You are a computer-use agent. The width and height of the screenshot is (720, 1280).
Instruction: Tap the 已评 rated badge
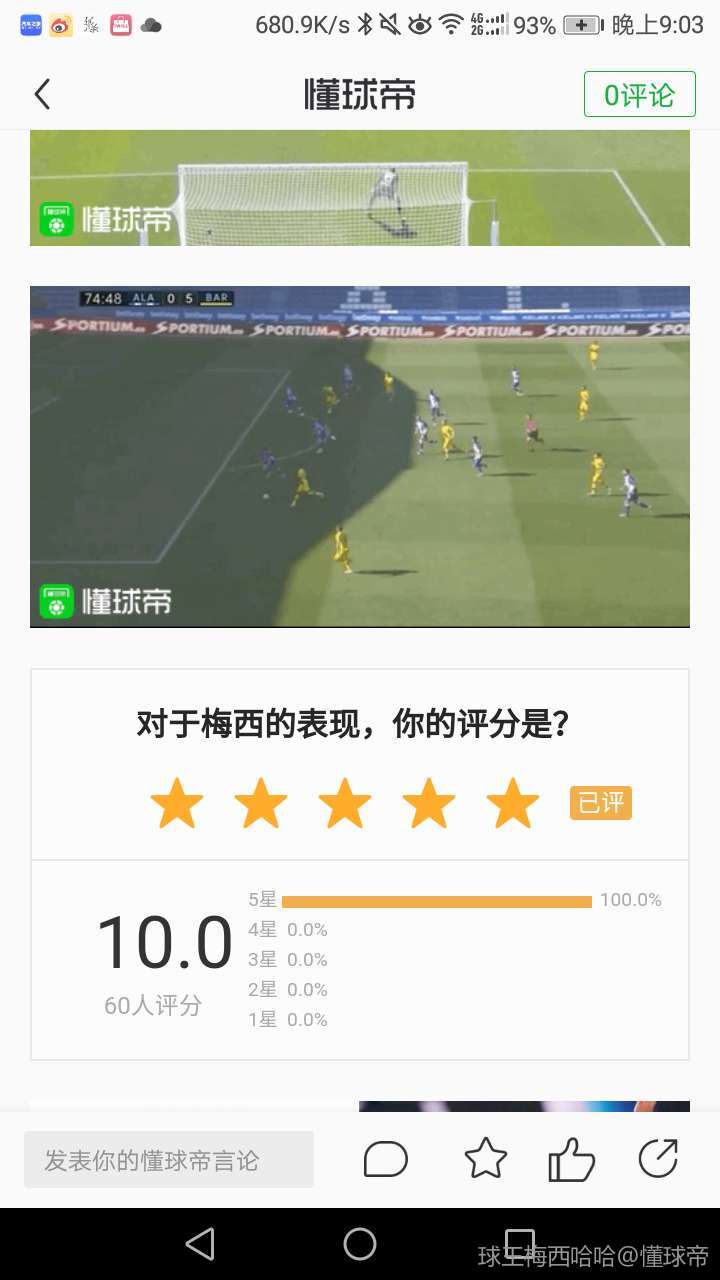[x=601, y=803]
